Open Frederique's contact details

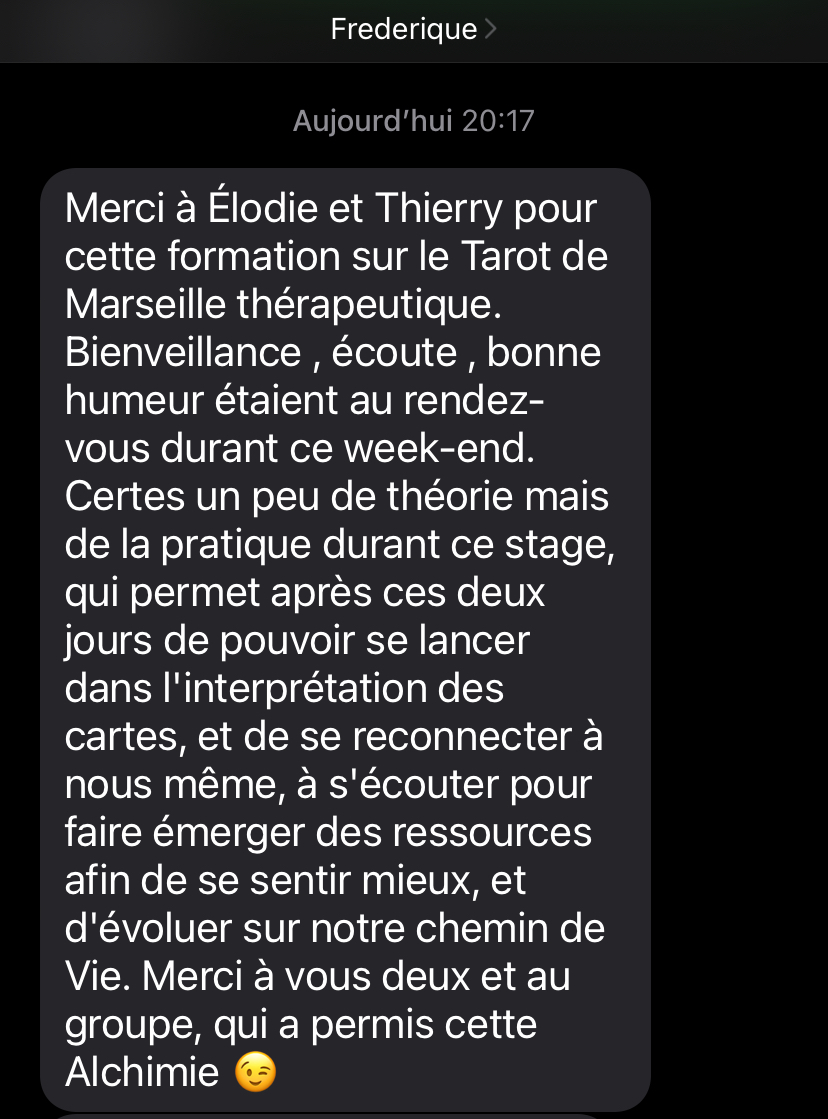tap(413, 30)
